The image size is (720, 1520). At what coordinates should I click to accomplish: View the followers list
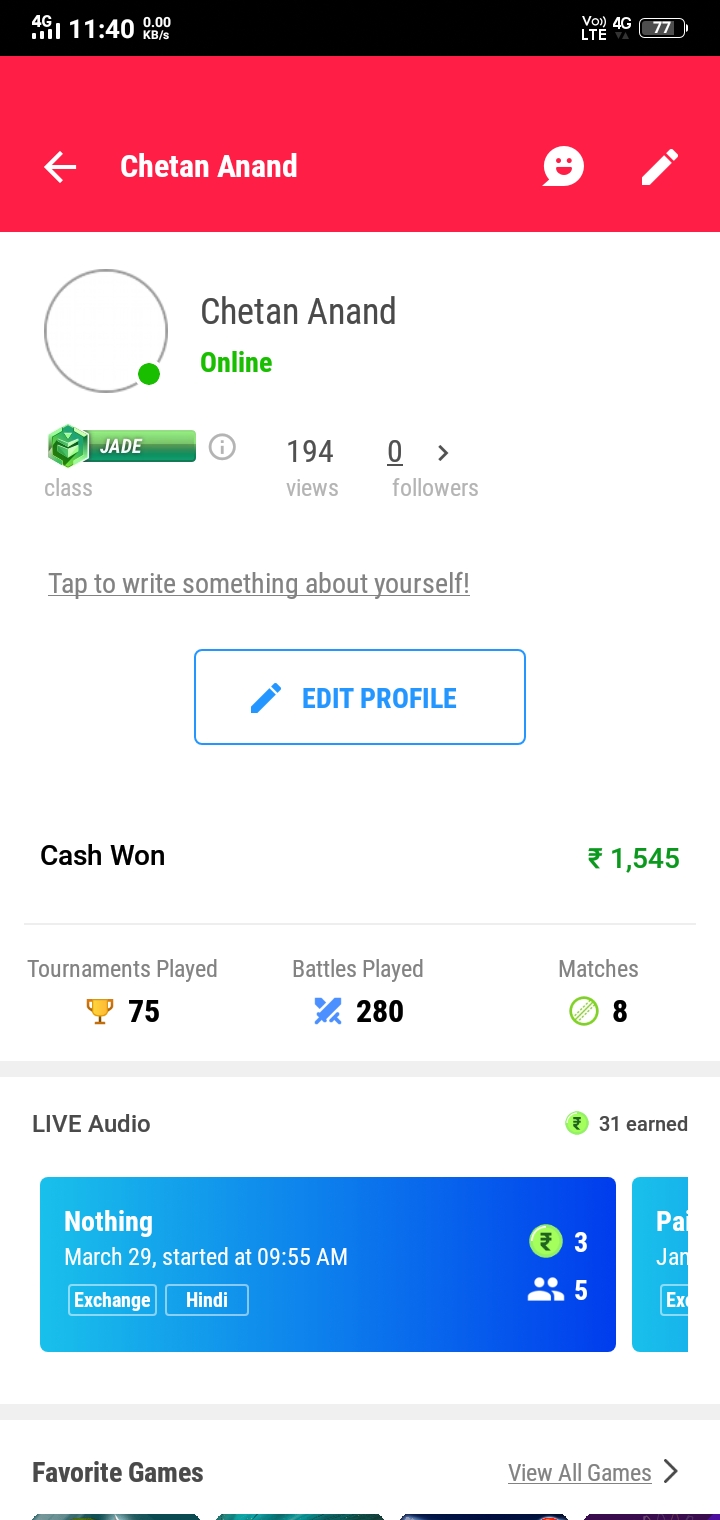coord(434,467)
